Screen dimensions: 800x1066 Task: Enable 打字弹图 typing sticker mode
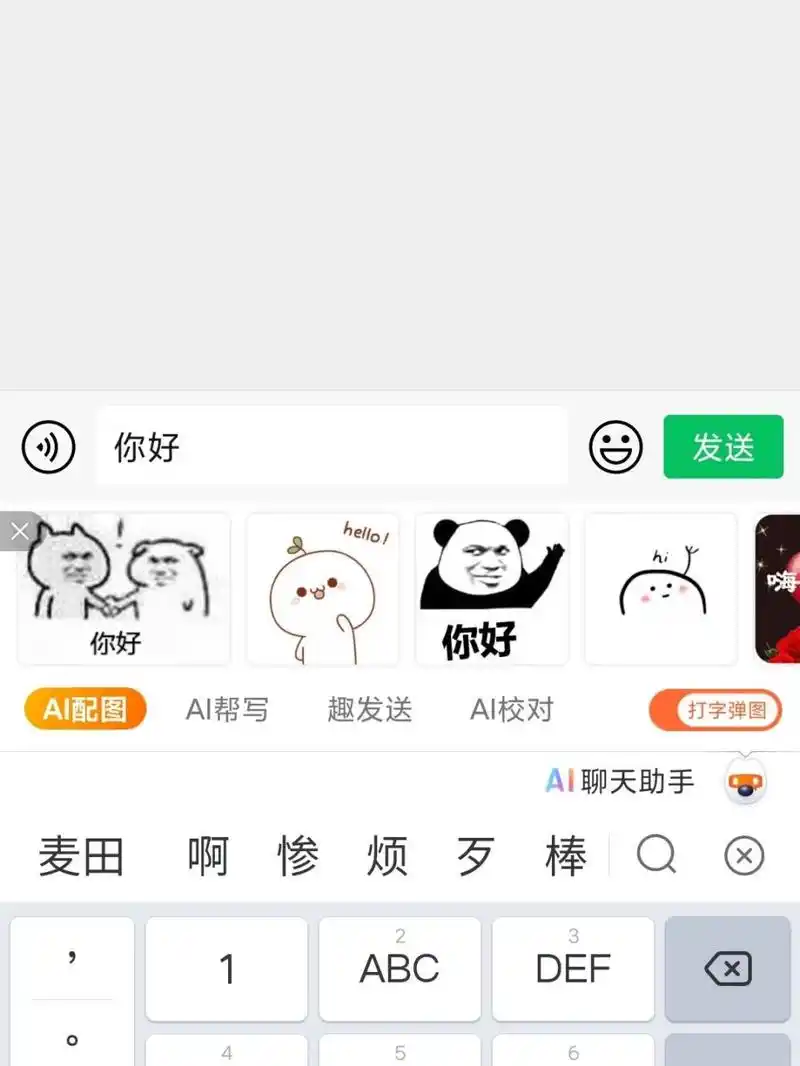[x=716, y=709]
